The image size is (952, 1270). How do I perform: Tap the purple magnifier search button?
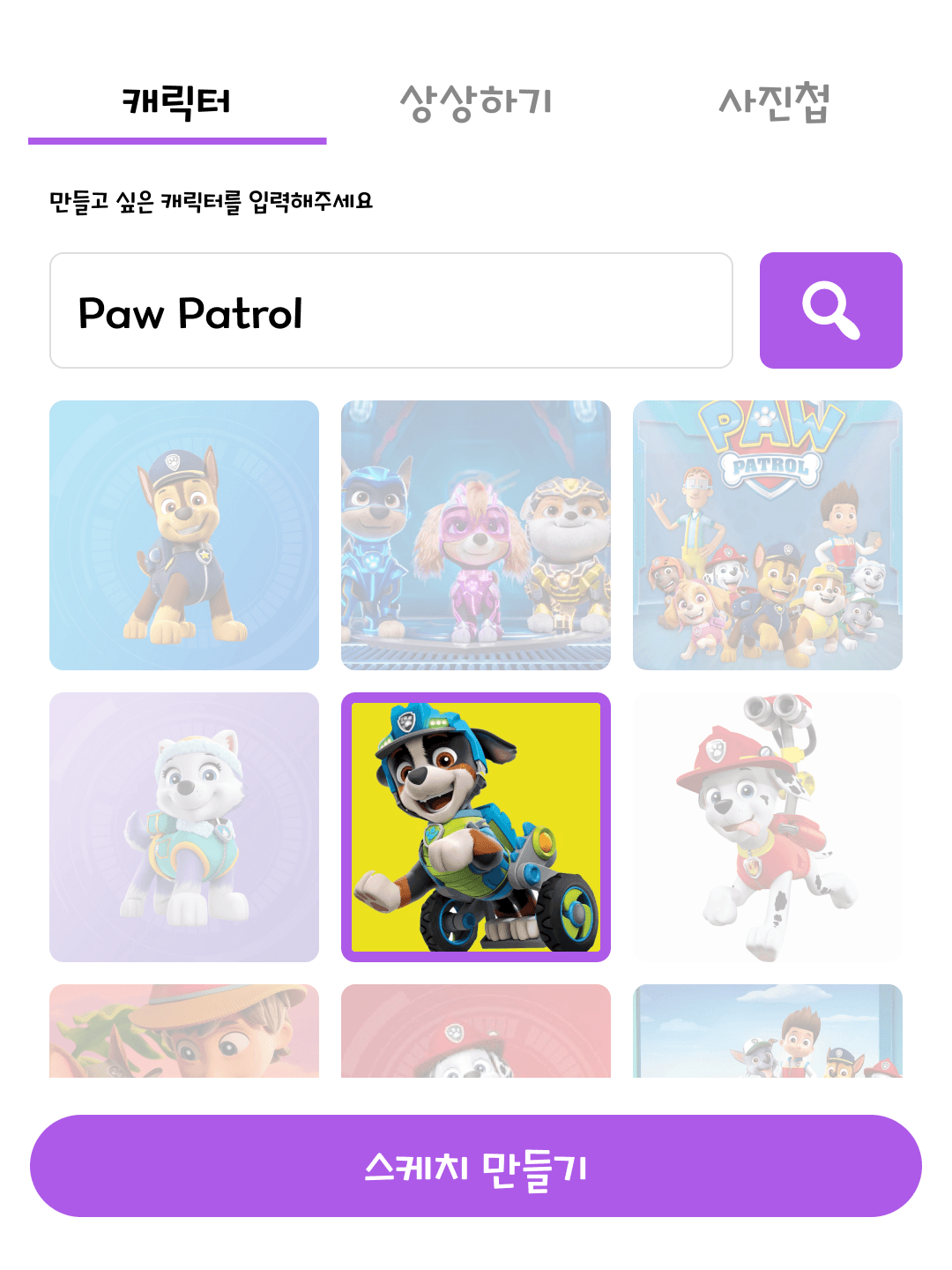pyautogui.click(x=830, y=310)
